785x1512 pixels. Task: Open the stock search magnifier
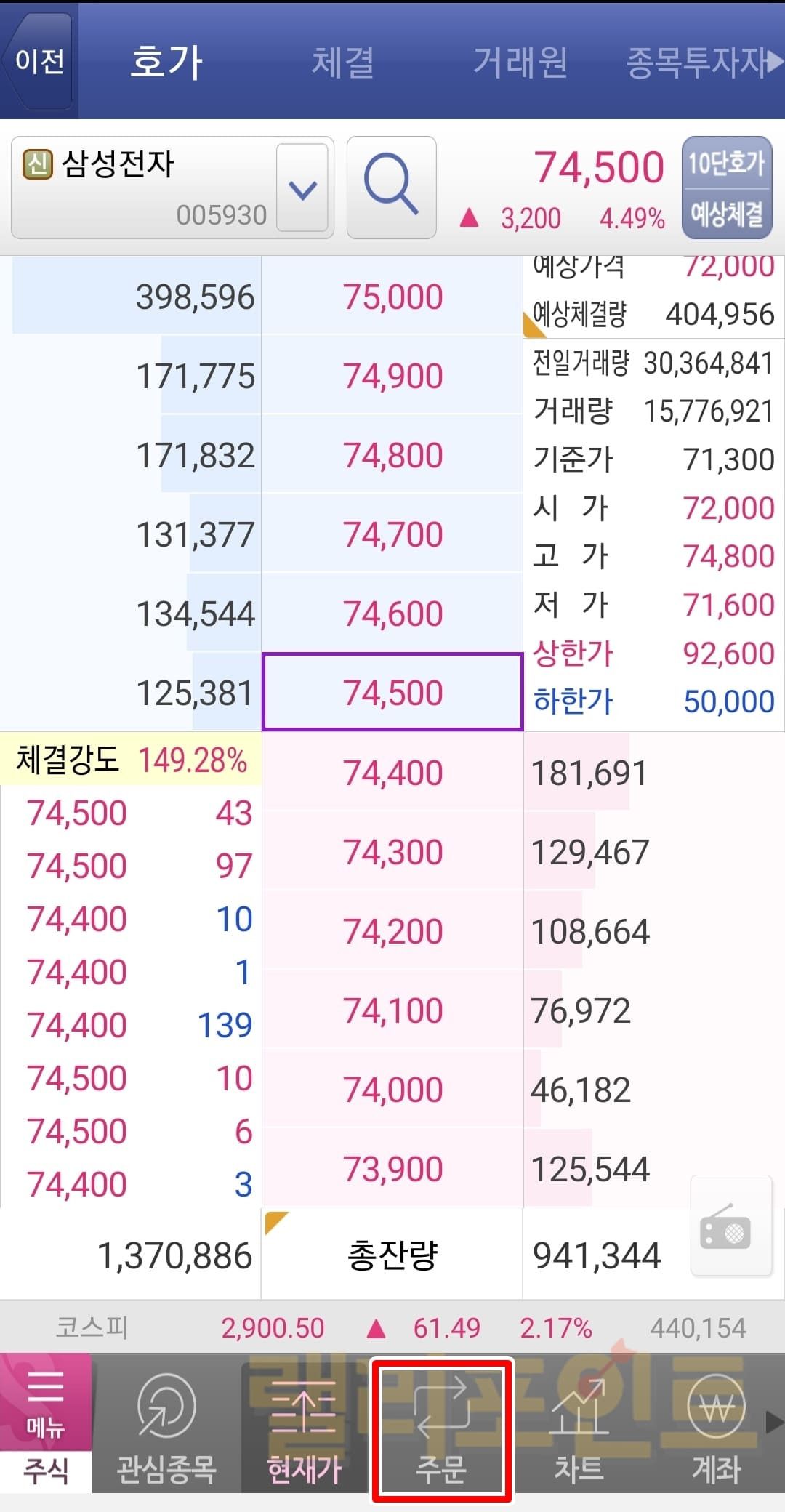tap(391, 187)
